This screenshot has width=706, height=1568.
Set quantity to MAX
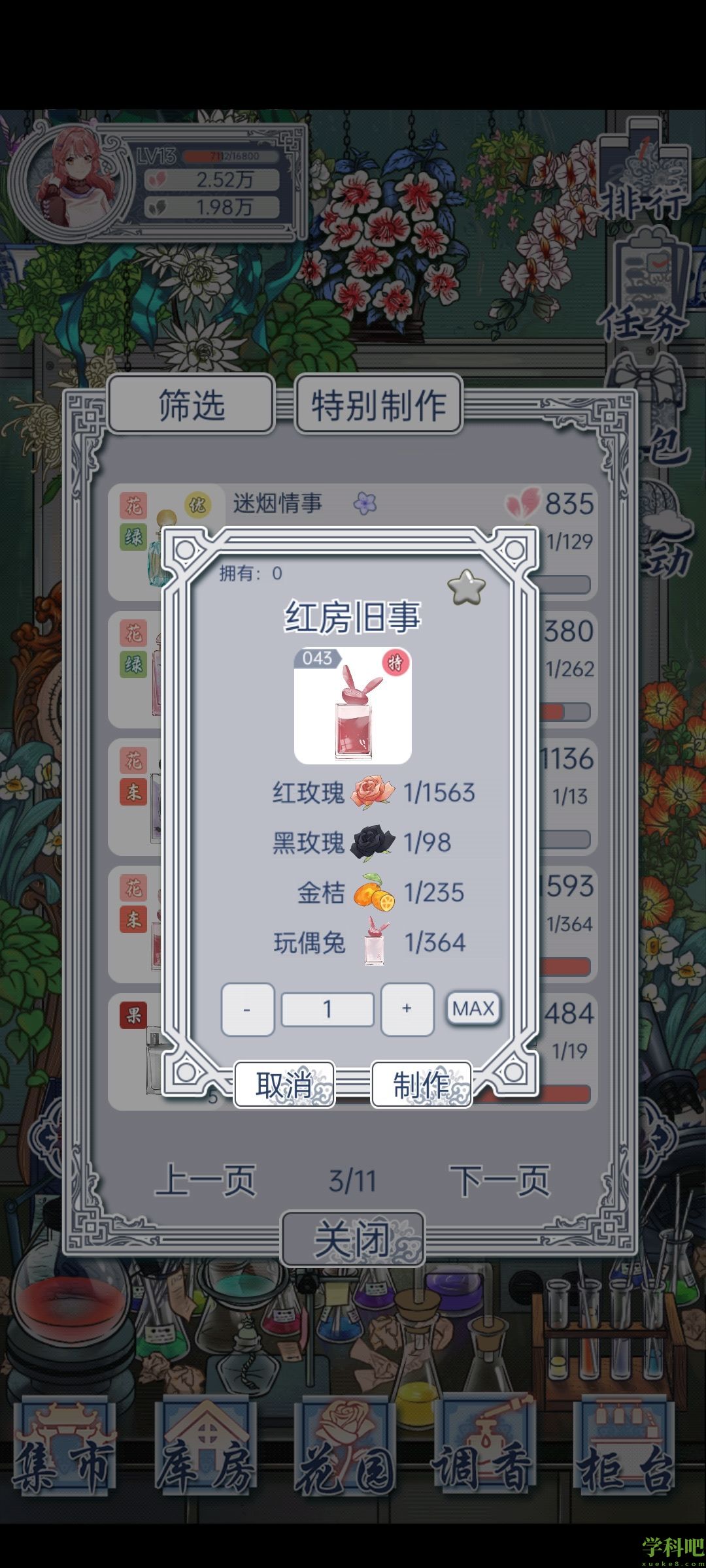473,1009
